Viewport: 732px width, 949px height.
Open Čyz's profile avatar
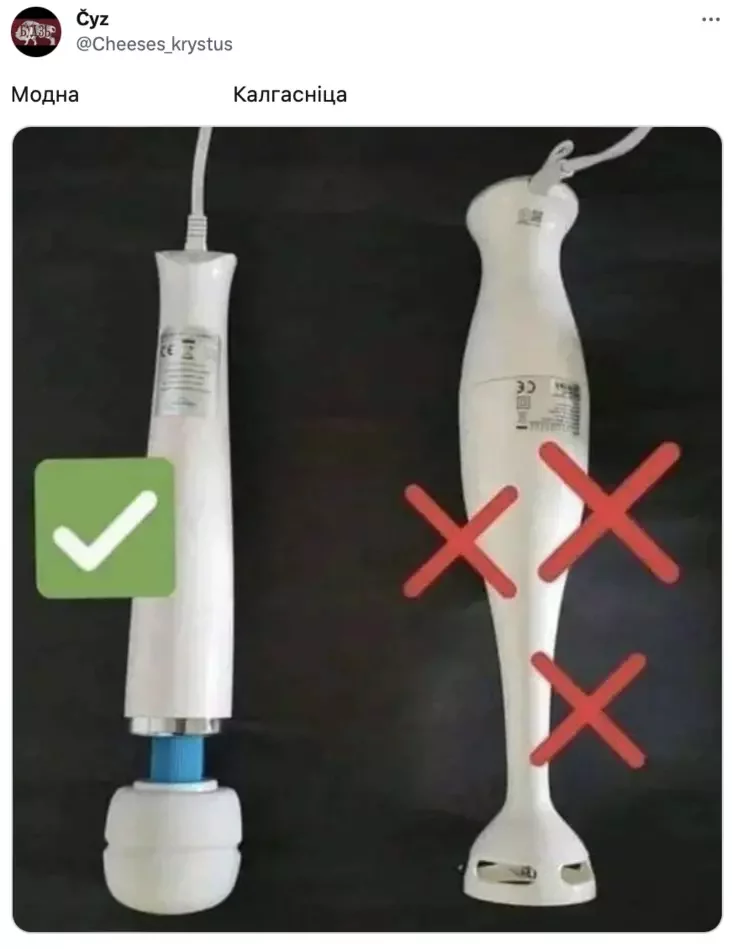pos(36,31)
